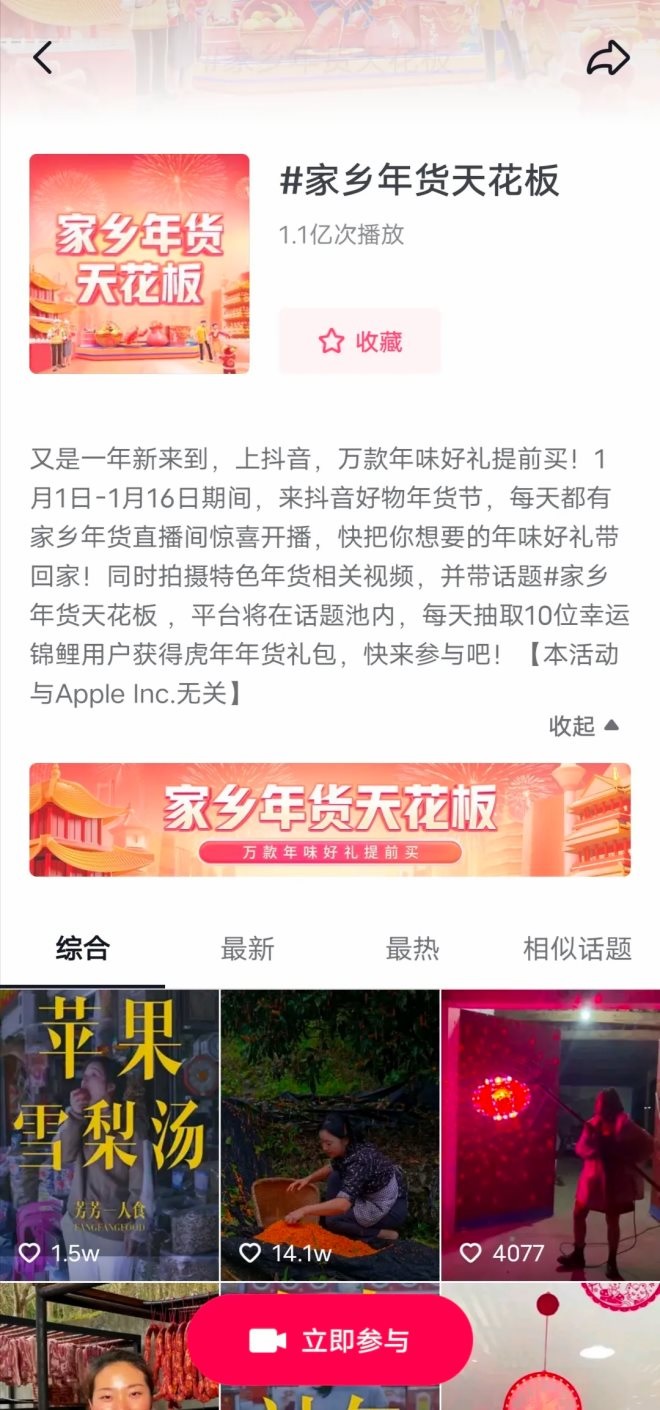The image size is (660, 1410).
Task: Switch to the 最热 tab
Action: 412,948
